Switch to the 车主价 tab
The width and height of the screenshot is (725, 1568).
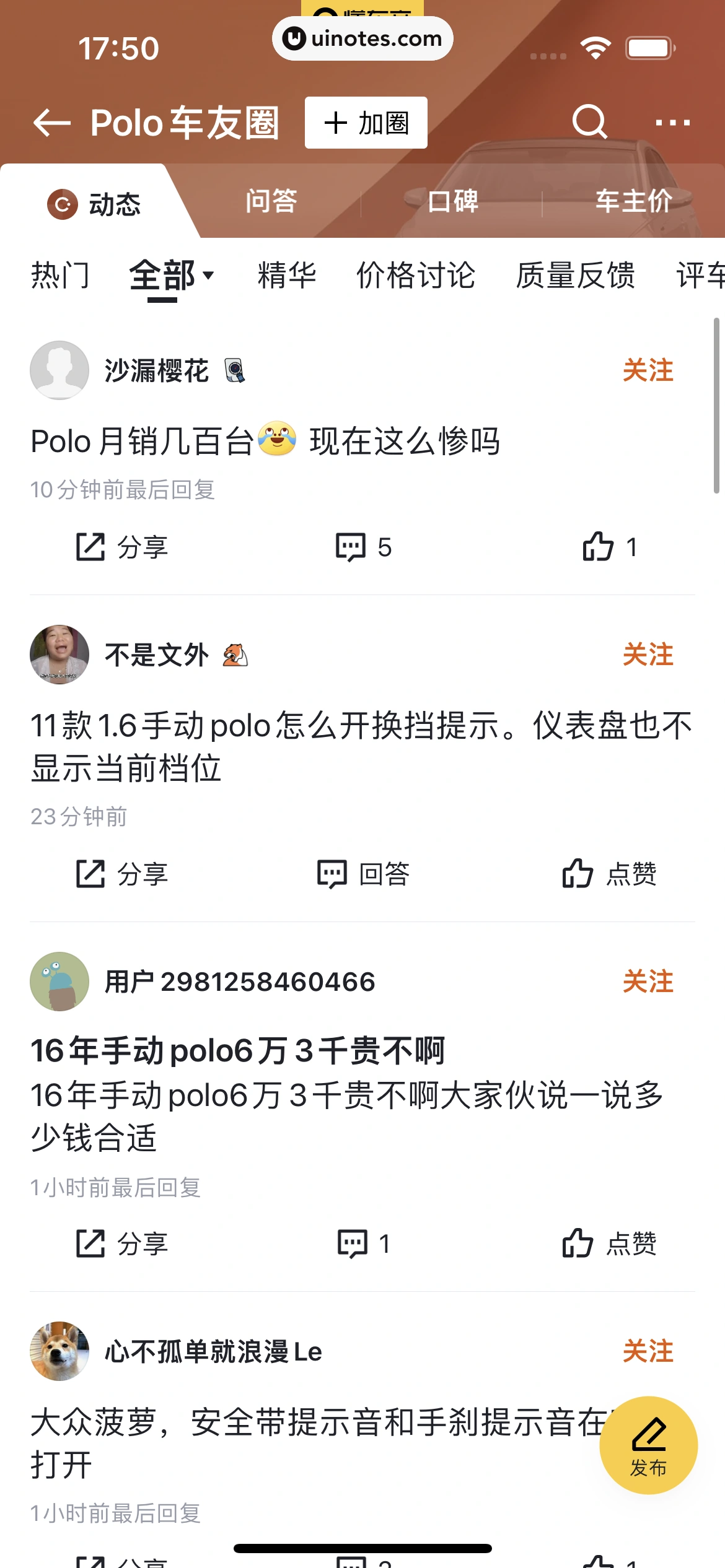click(633, 202)
